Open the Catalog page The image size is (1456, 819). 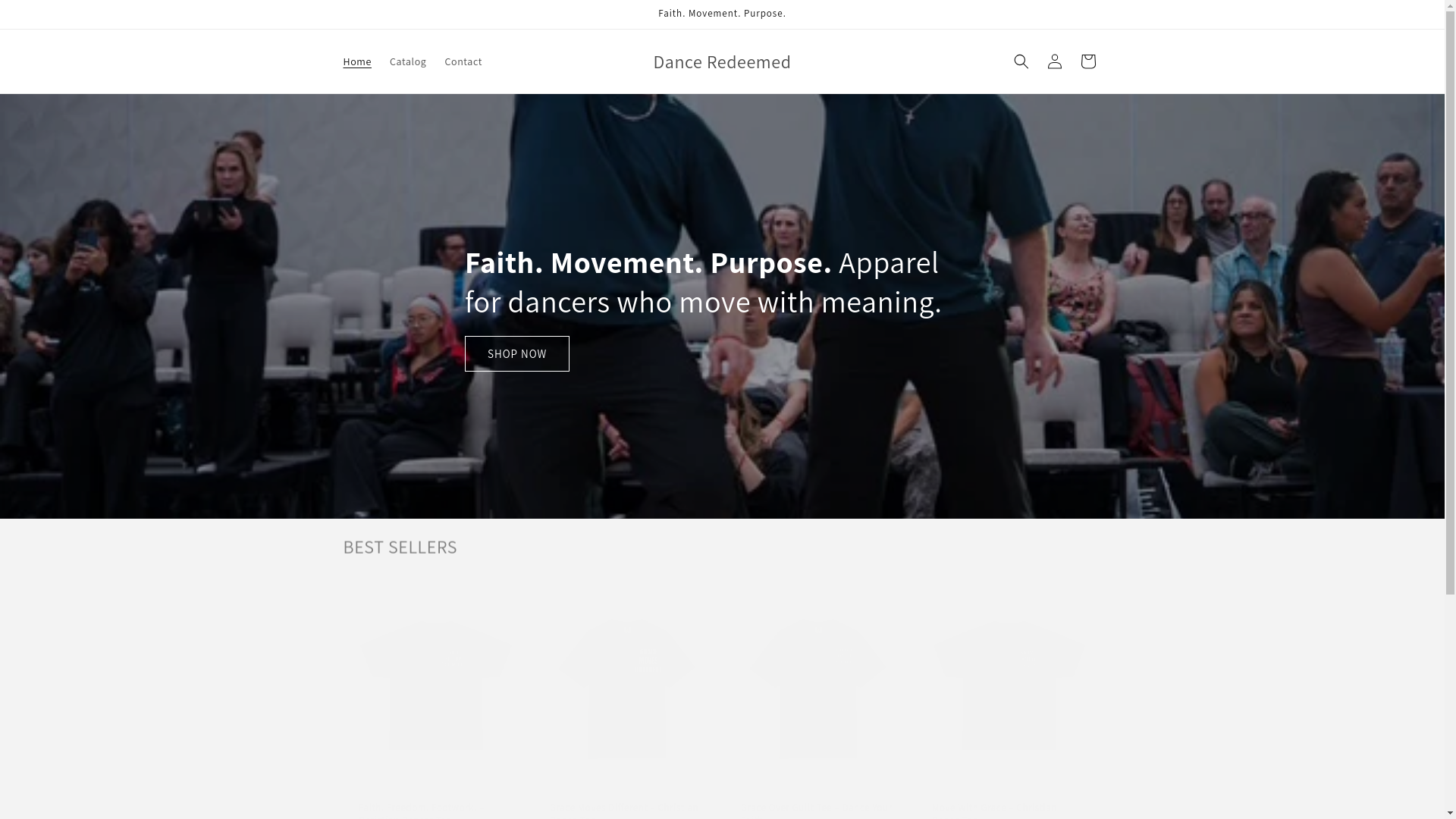[x=407, y=61]
